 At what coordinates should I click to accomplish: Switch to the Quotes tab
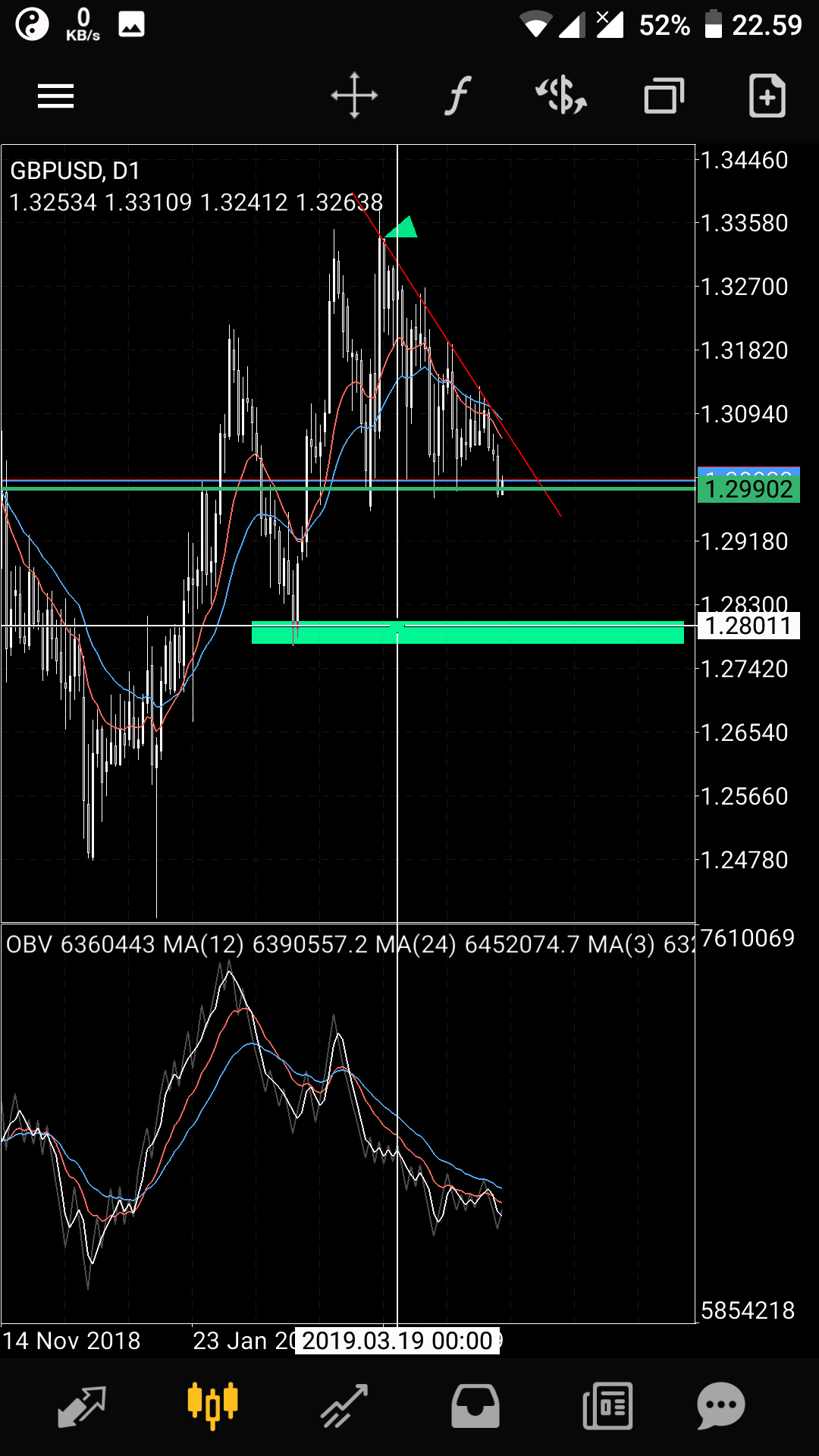82,1406
